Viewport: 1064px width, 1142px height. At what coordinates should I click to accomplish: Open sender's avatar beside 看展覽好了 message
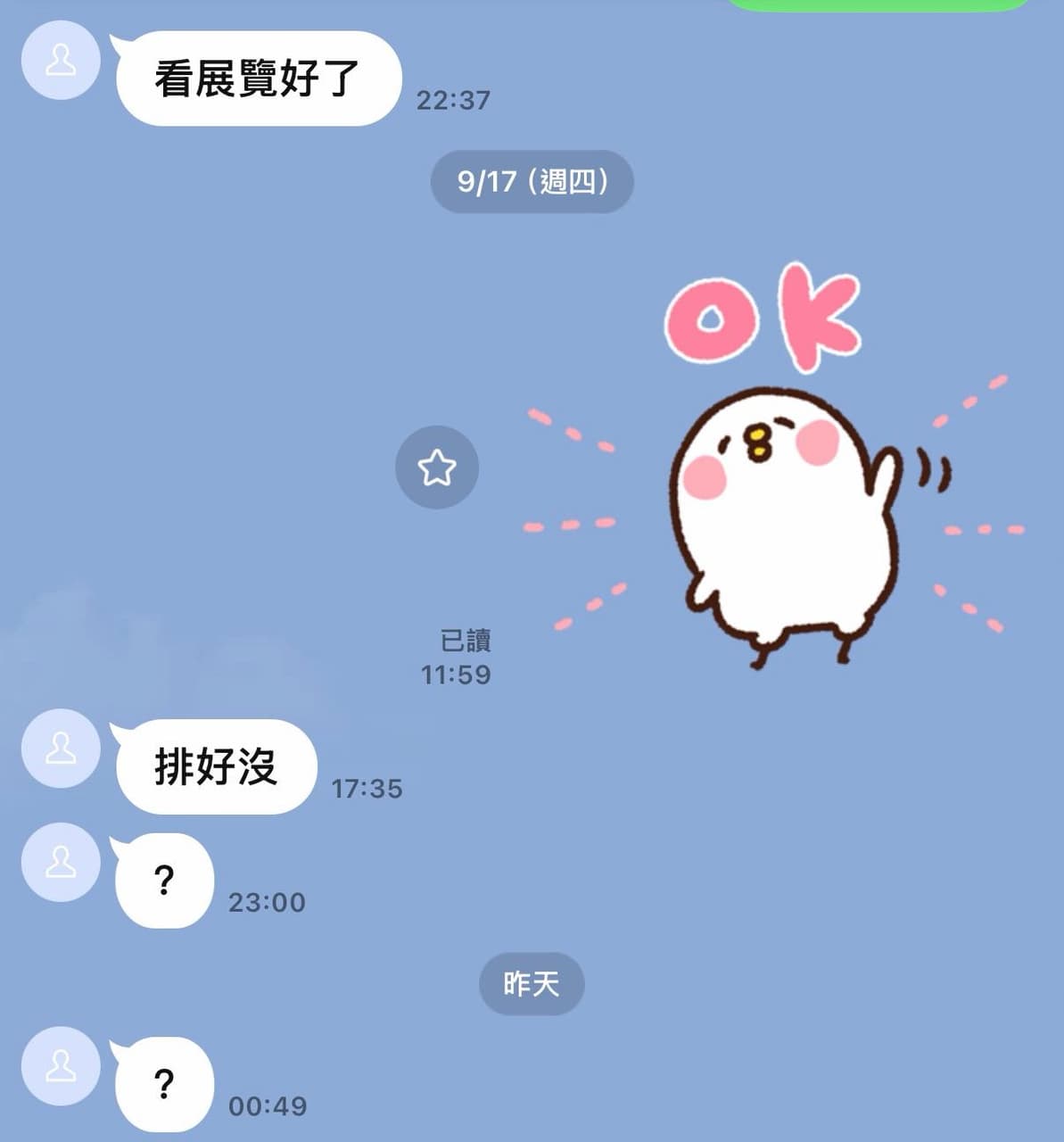(x=61, y=61)
